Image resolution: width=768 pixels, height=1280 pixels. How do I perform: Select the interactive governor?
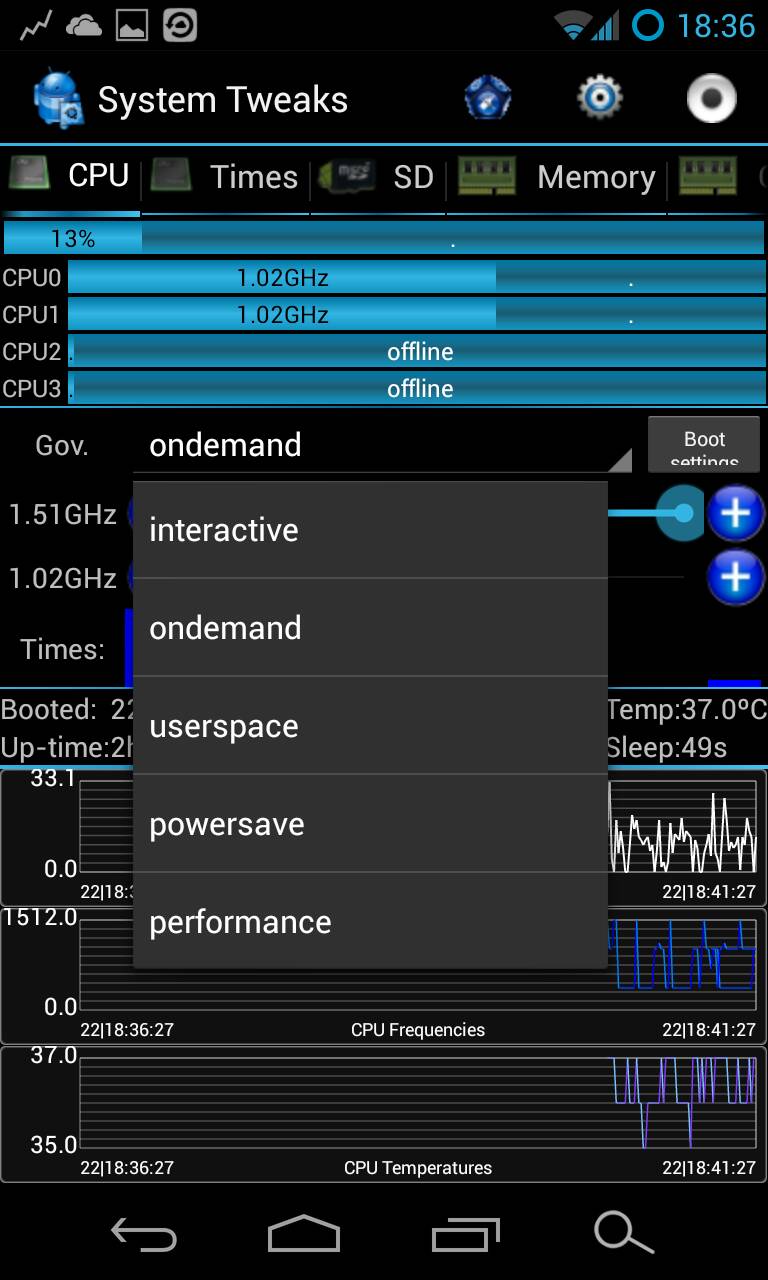370,530
